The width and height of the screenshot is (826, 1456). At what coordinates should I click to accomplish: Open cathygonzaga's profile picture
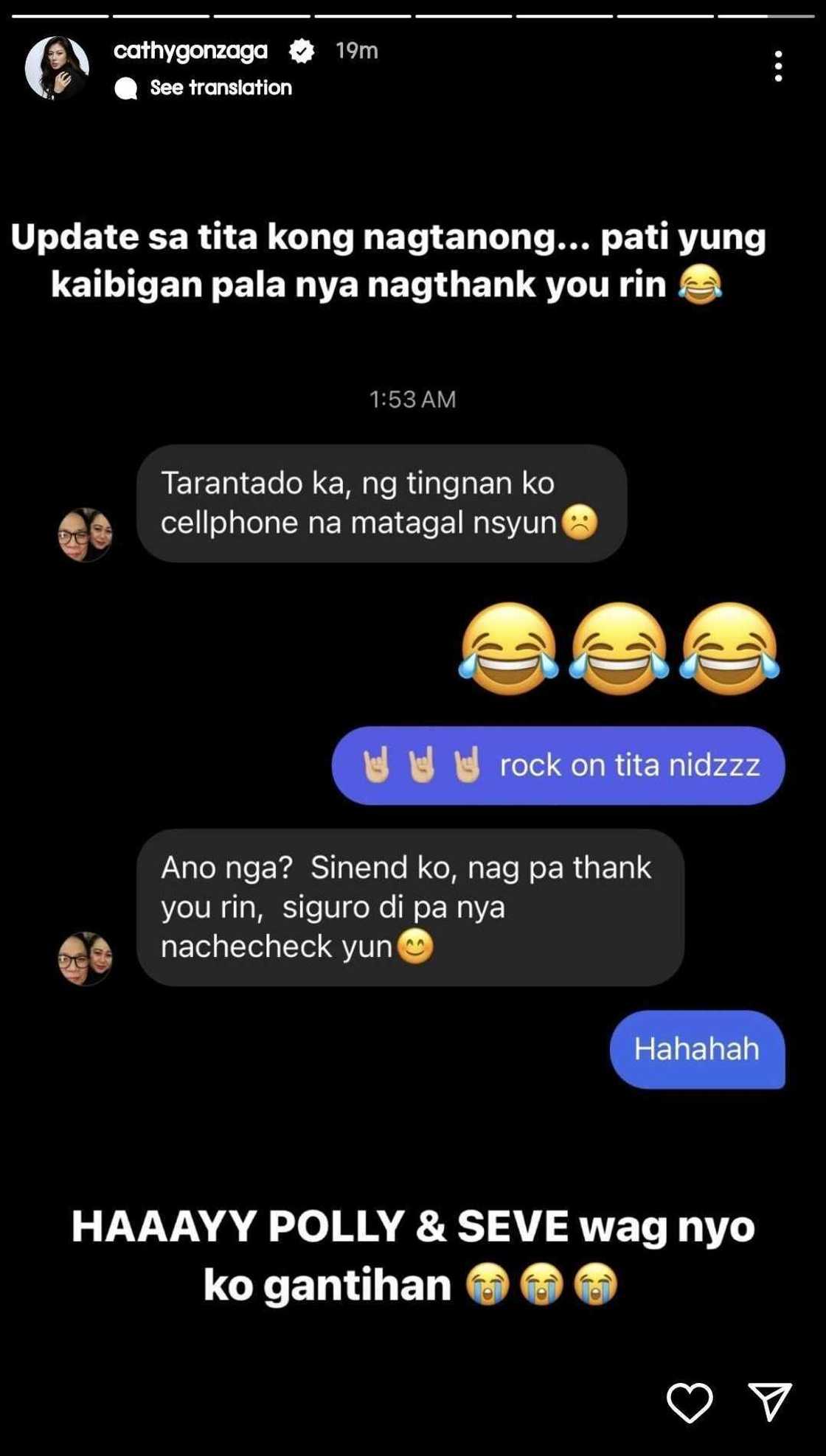(x=57, y=68)
